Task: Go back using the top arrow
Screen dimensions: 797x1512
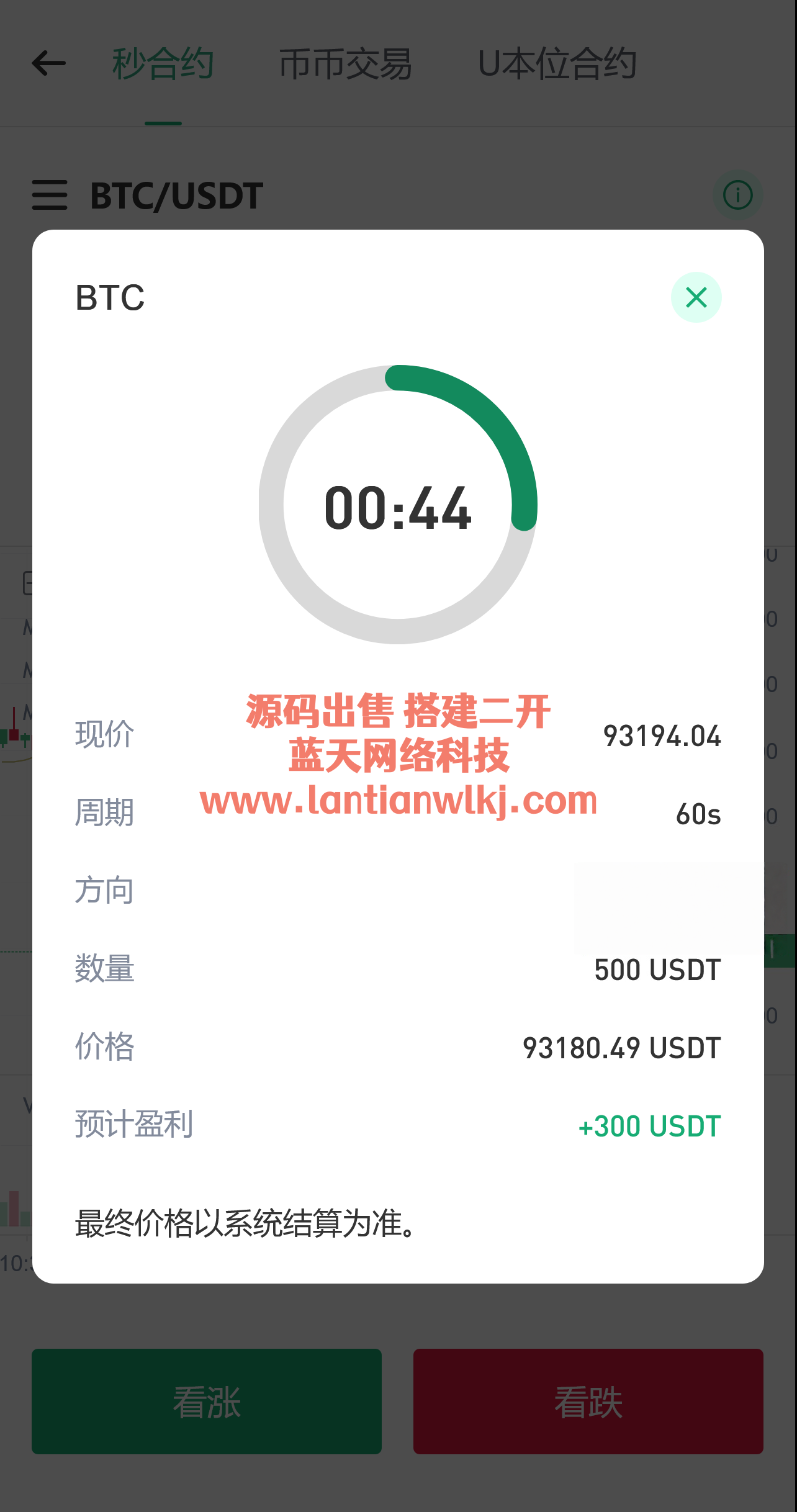Action: pyautogui.click(x=49, y=63)
